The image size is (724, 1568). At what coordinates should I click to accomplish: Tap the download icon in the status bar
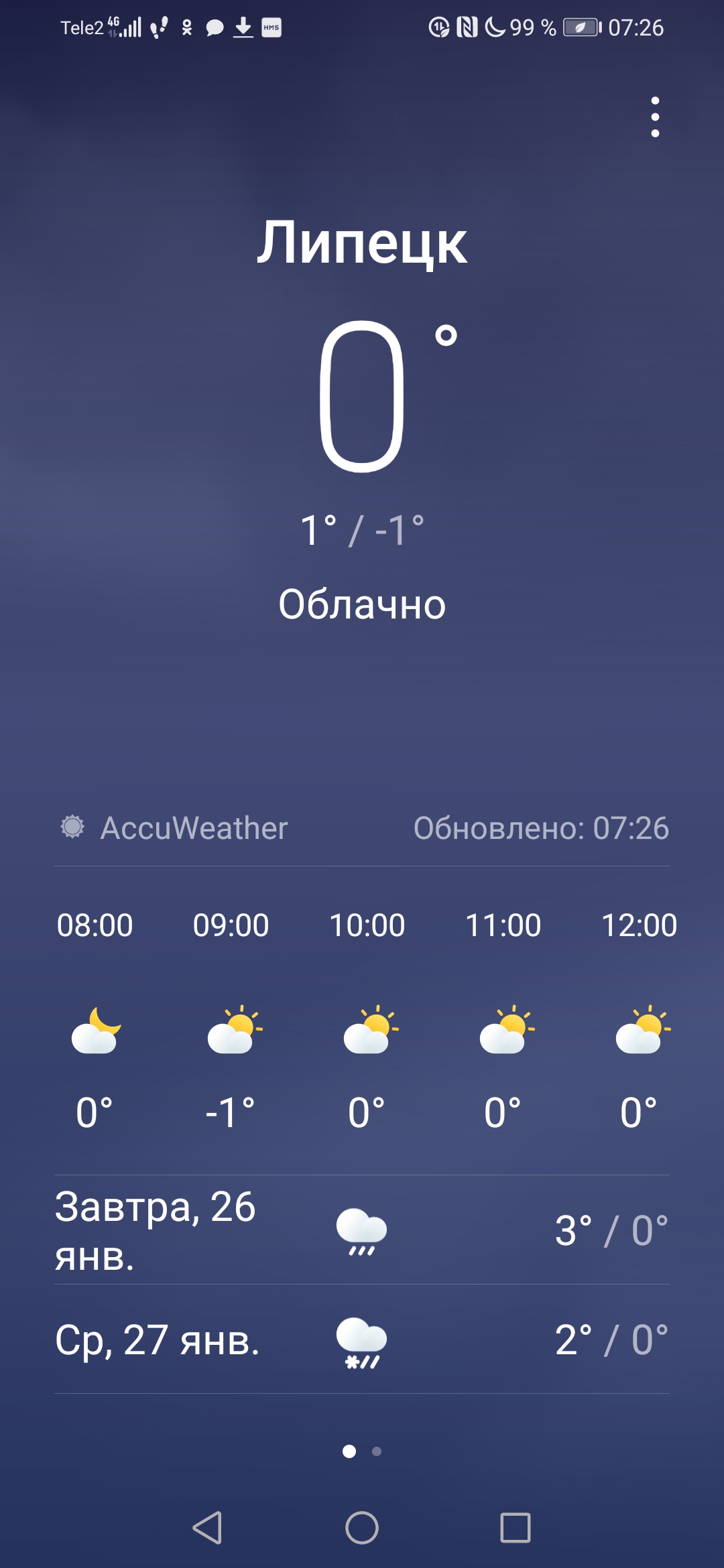point(241,28)
